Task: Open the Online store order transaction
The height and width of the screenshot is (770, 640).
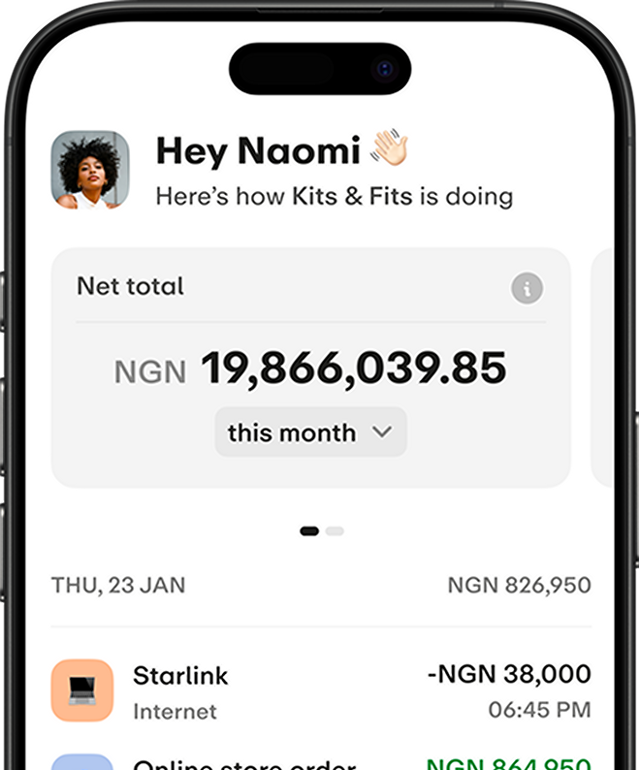Action: pyautogui.click(x=320, y=762)
